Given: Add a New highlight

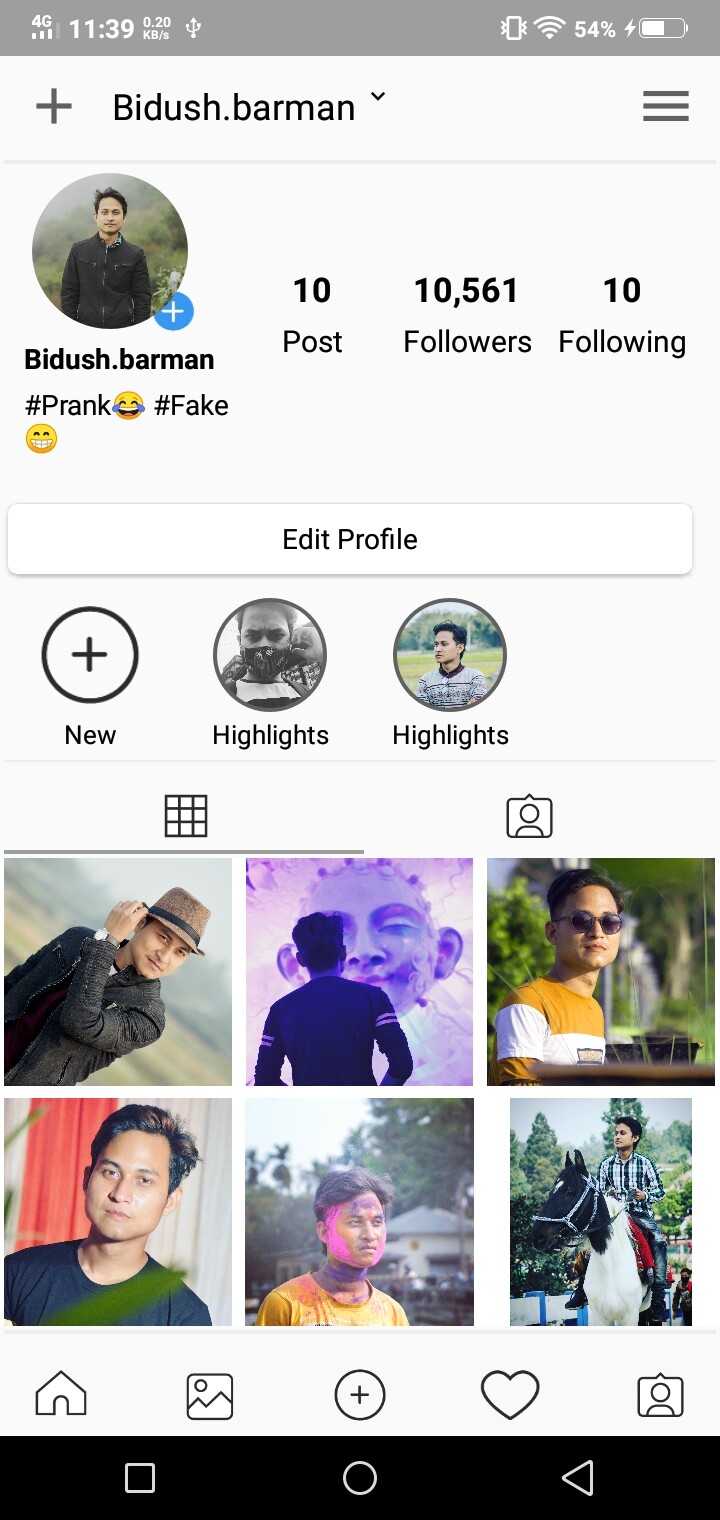Looking at the screenshot, I should 90,655.
